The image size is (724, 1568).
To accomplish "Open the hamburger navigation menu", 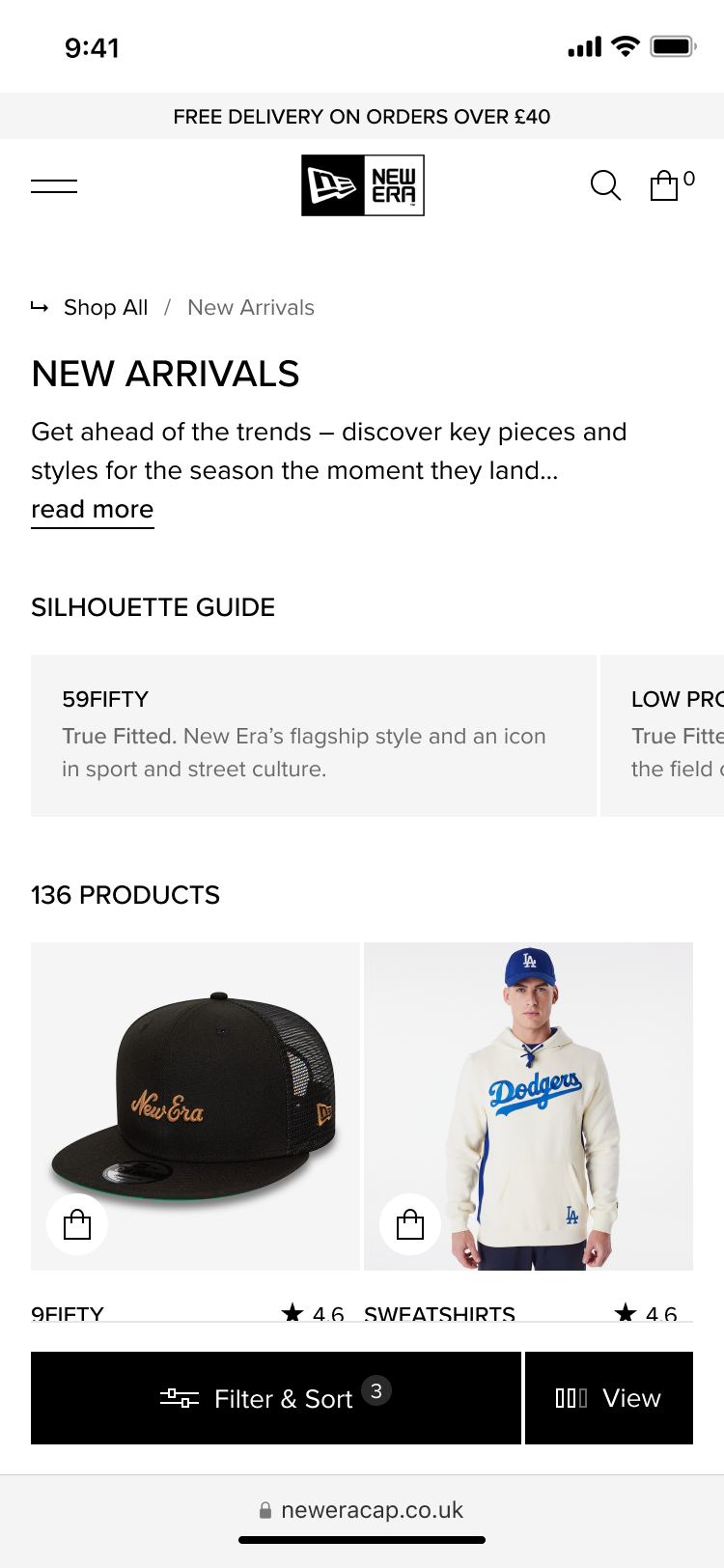I will click(x=53, y=184).
